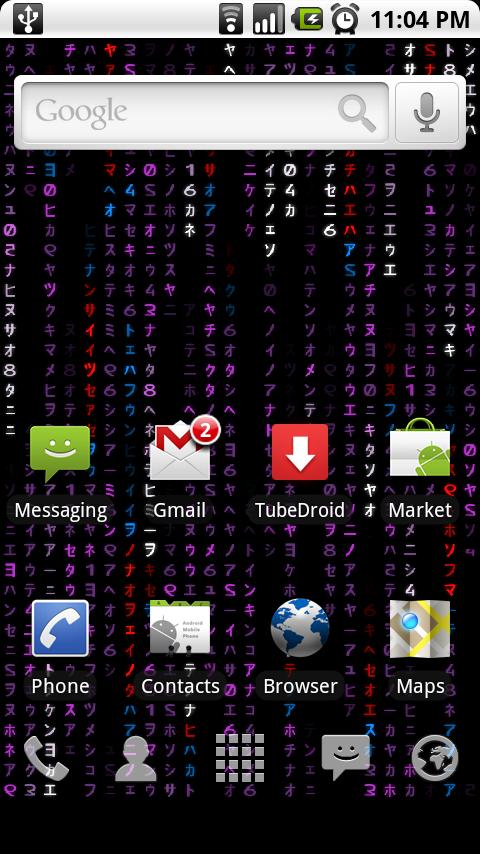Open the app drawer grid
This screenshot has width=480, height=854.
click(x=240, y=758)
